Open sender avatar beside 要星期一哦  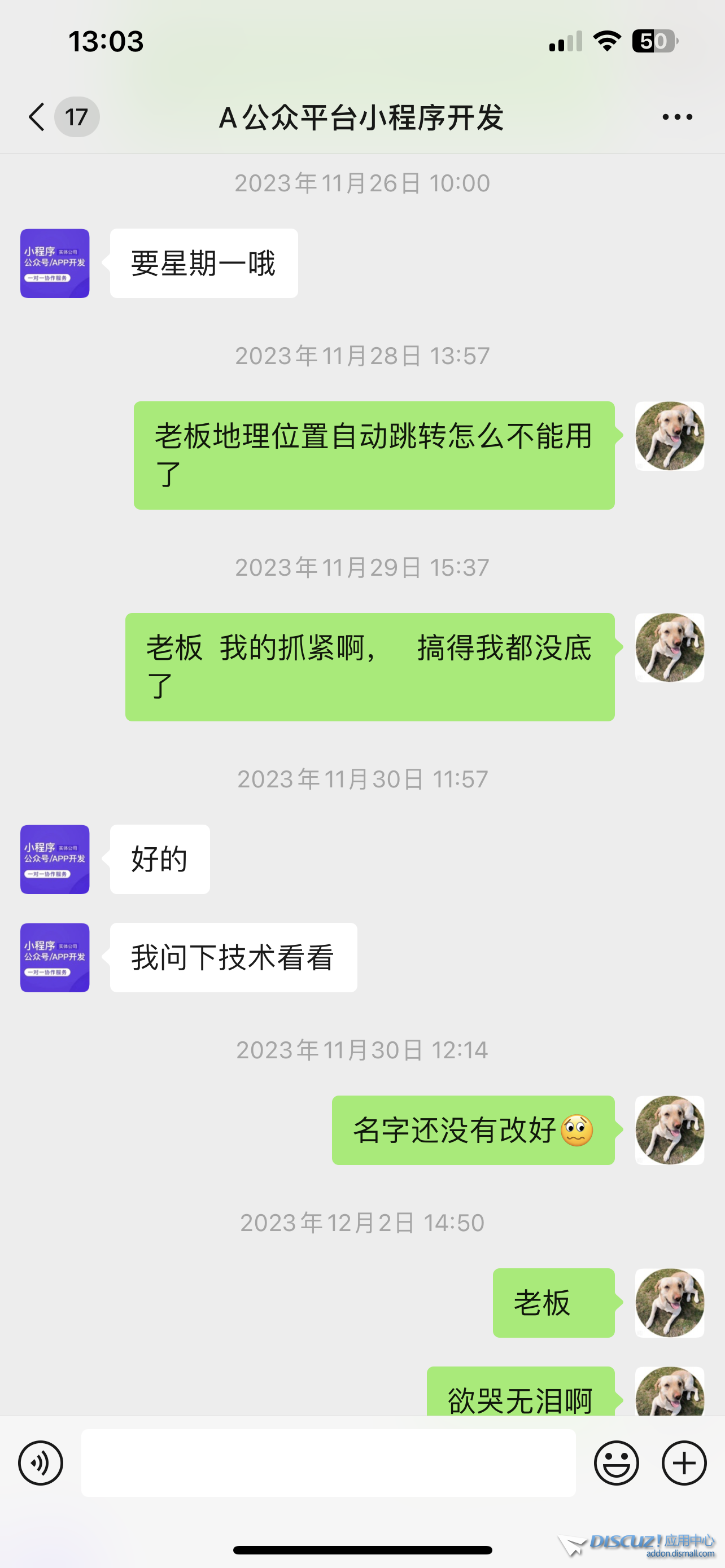(x=55, y=264)
